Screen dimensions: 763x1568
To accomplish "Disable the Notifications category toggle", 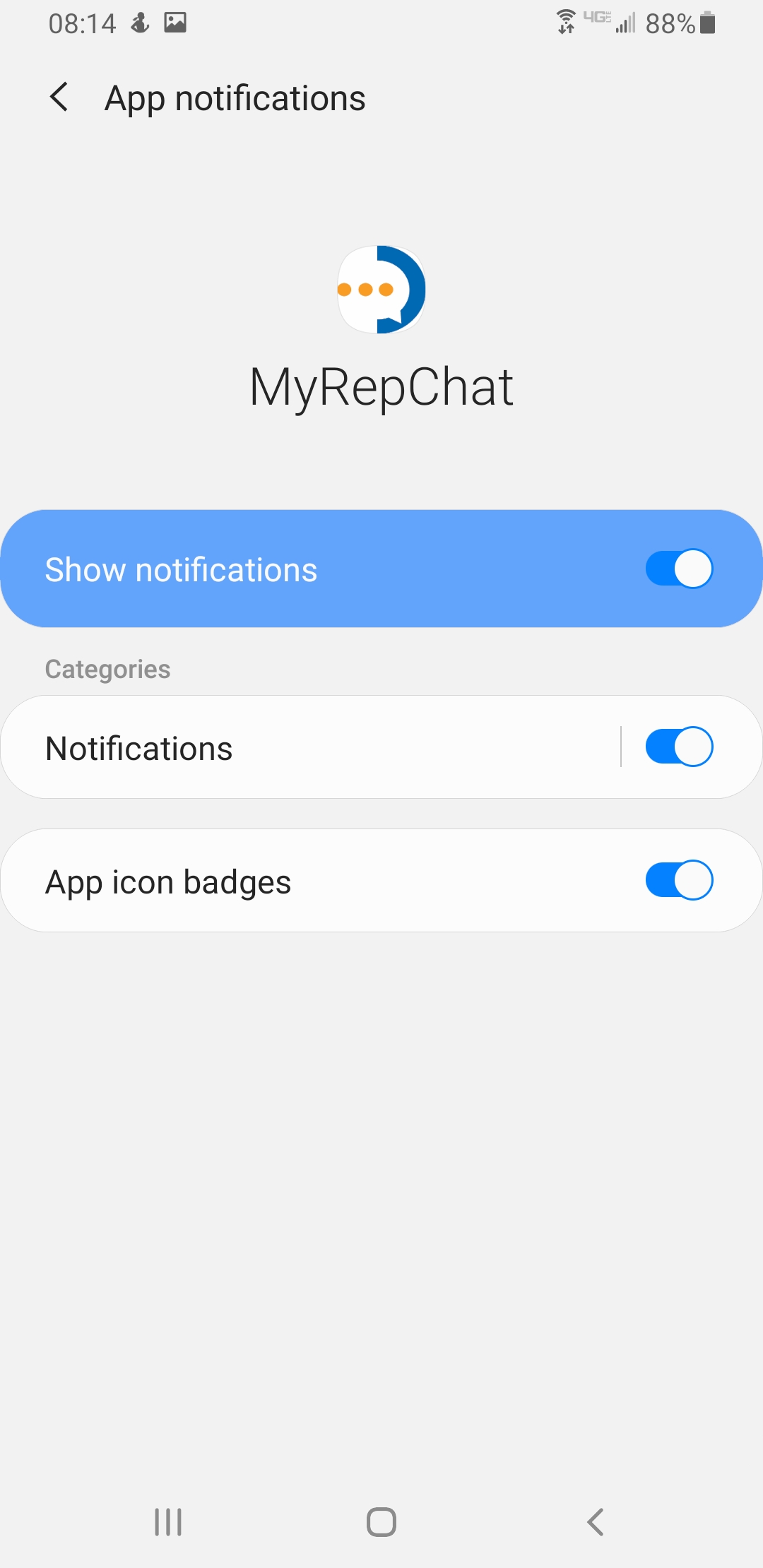I will coord(678,747).
